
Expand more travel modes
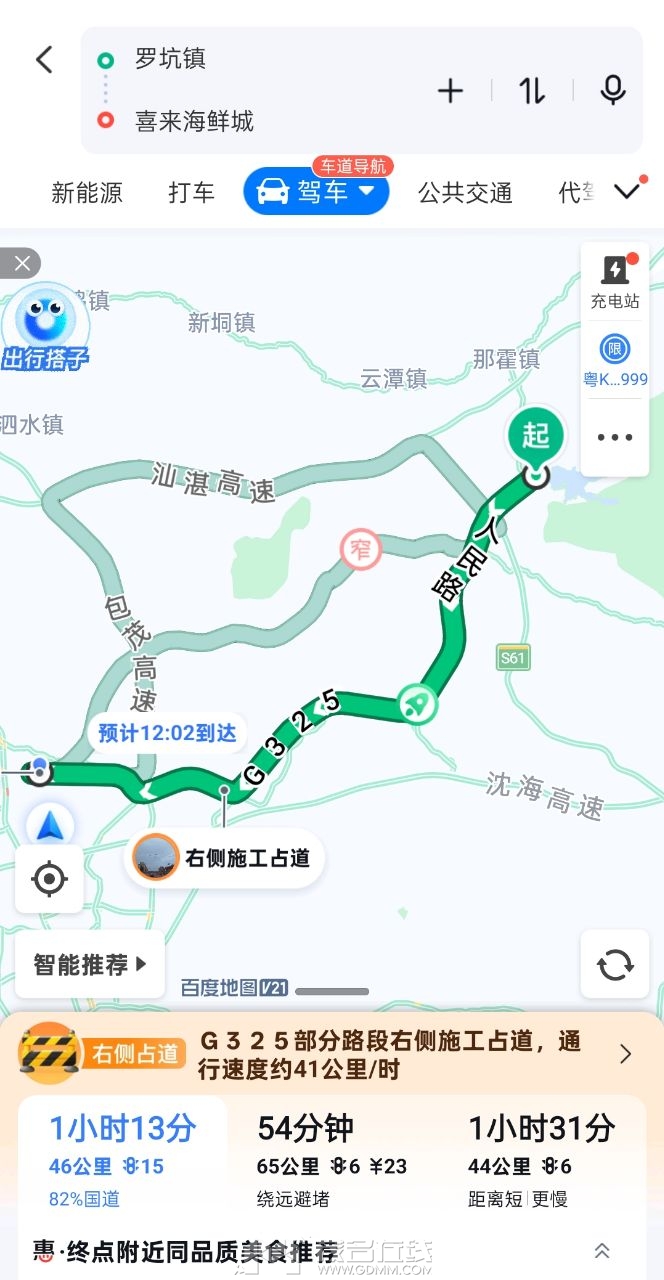pyautogui.click(x=627, y=192)
